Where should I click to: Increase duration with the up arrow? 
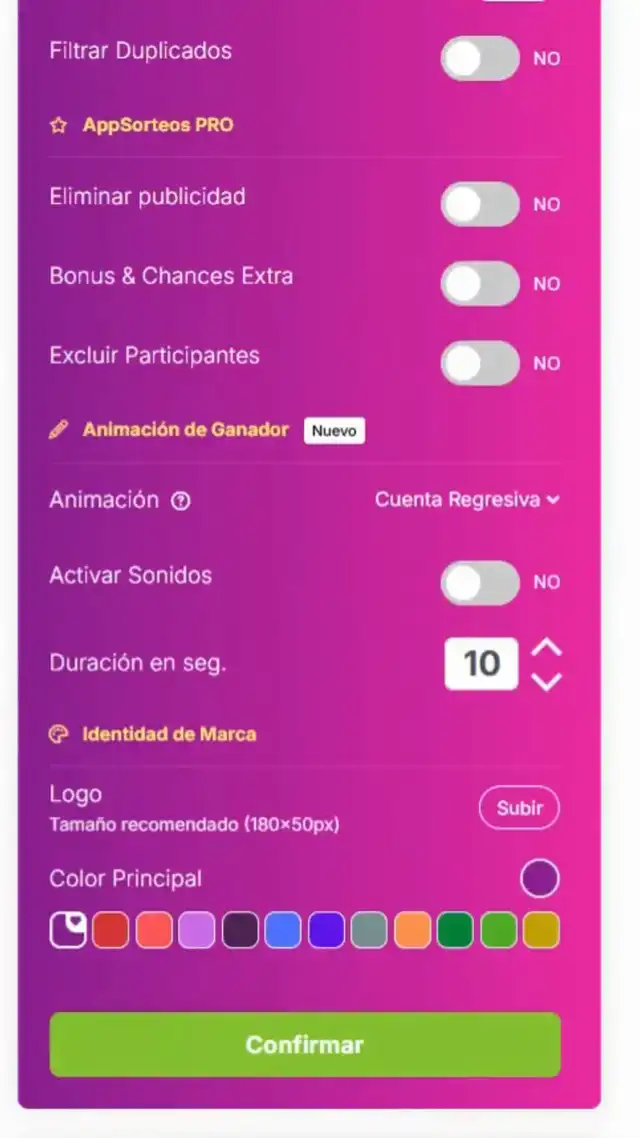pos(546,648)
